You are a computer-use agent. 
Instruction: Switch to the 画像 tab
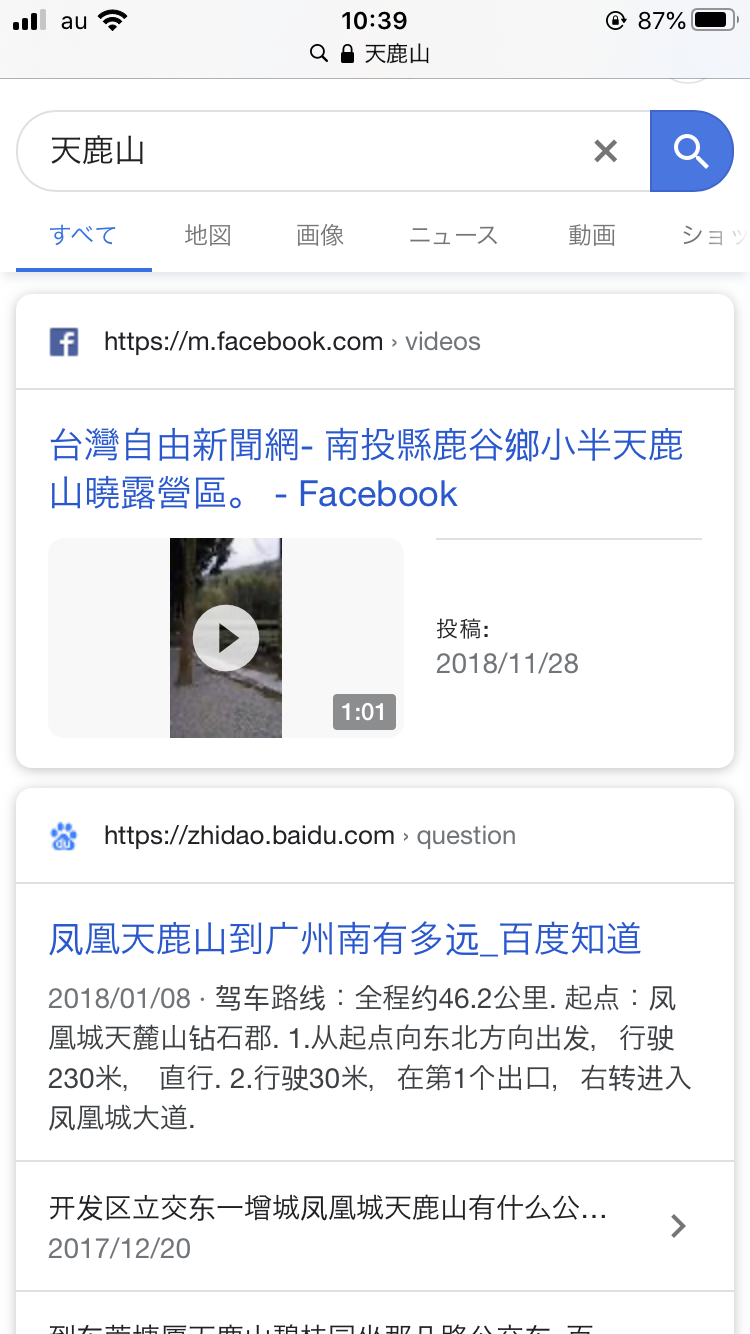pyautogui.click(x=320, y=236)
